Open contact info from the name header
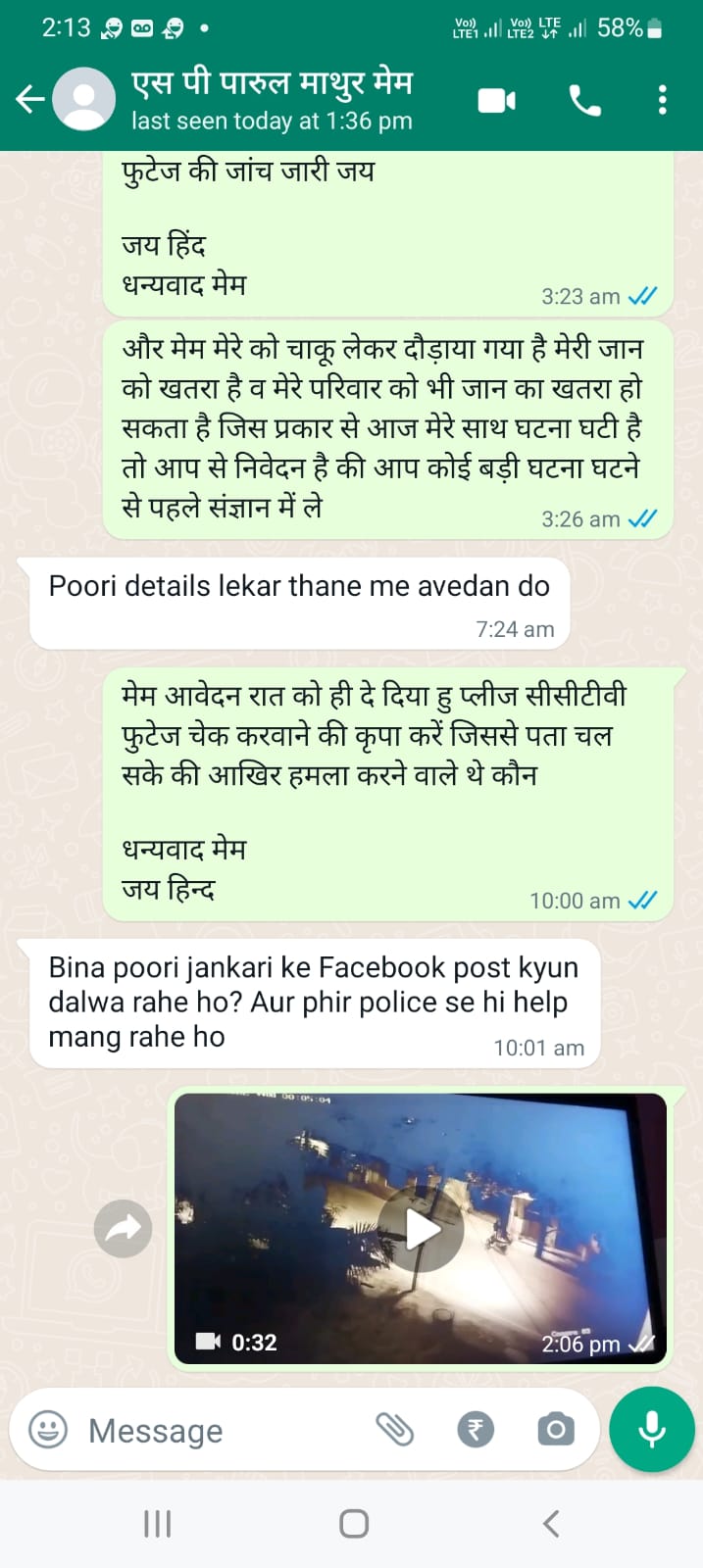Screen dimensions: 703x1568 click(x=273, y=99)
